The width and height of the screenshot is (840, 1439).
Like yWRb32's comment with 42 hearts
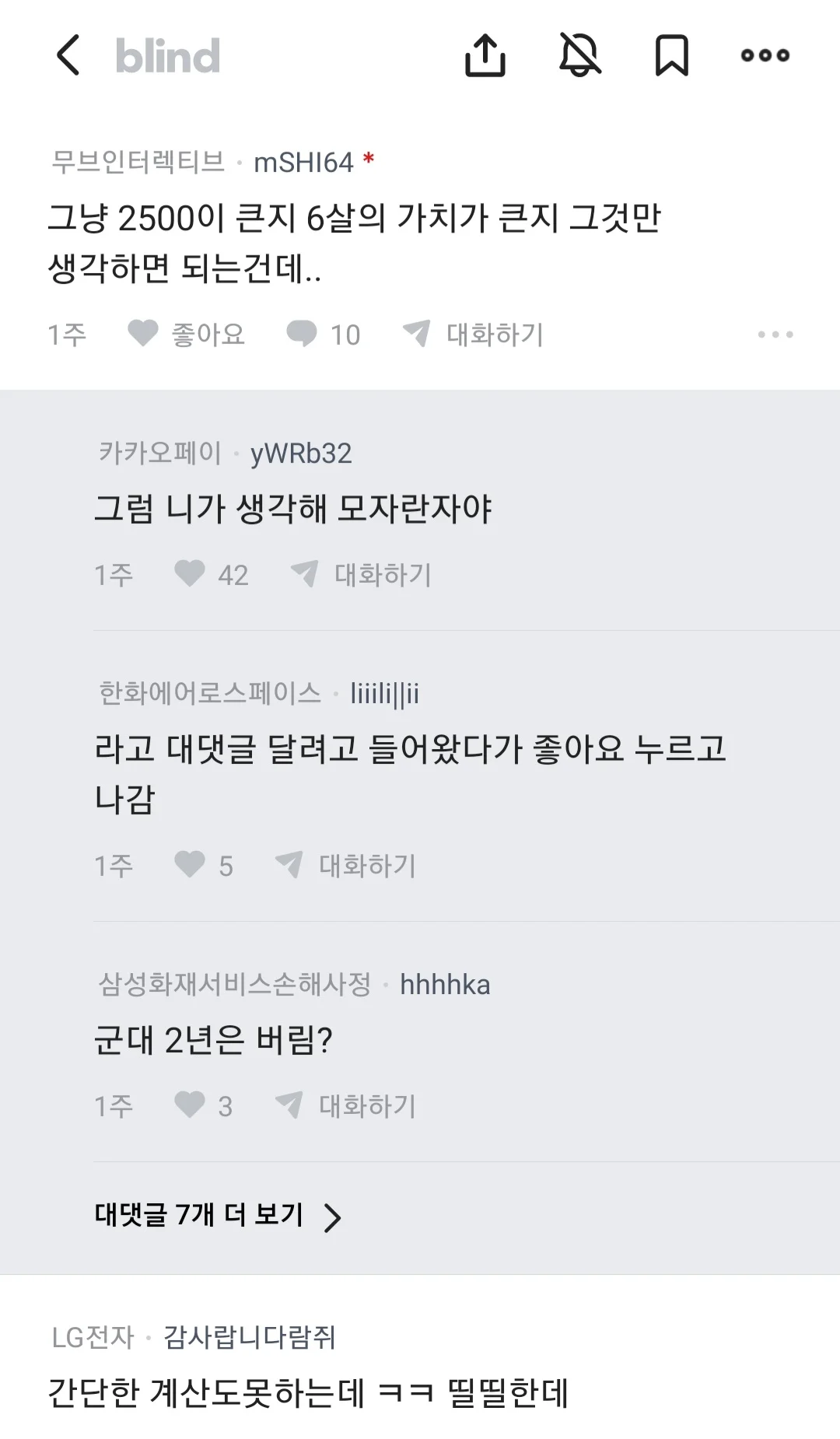coord(190,574)
